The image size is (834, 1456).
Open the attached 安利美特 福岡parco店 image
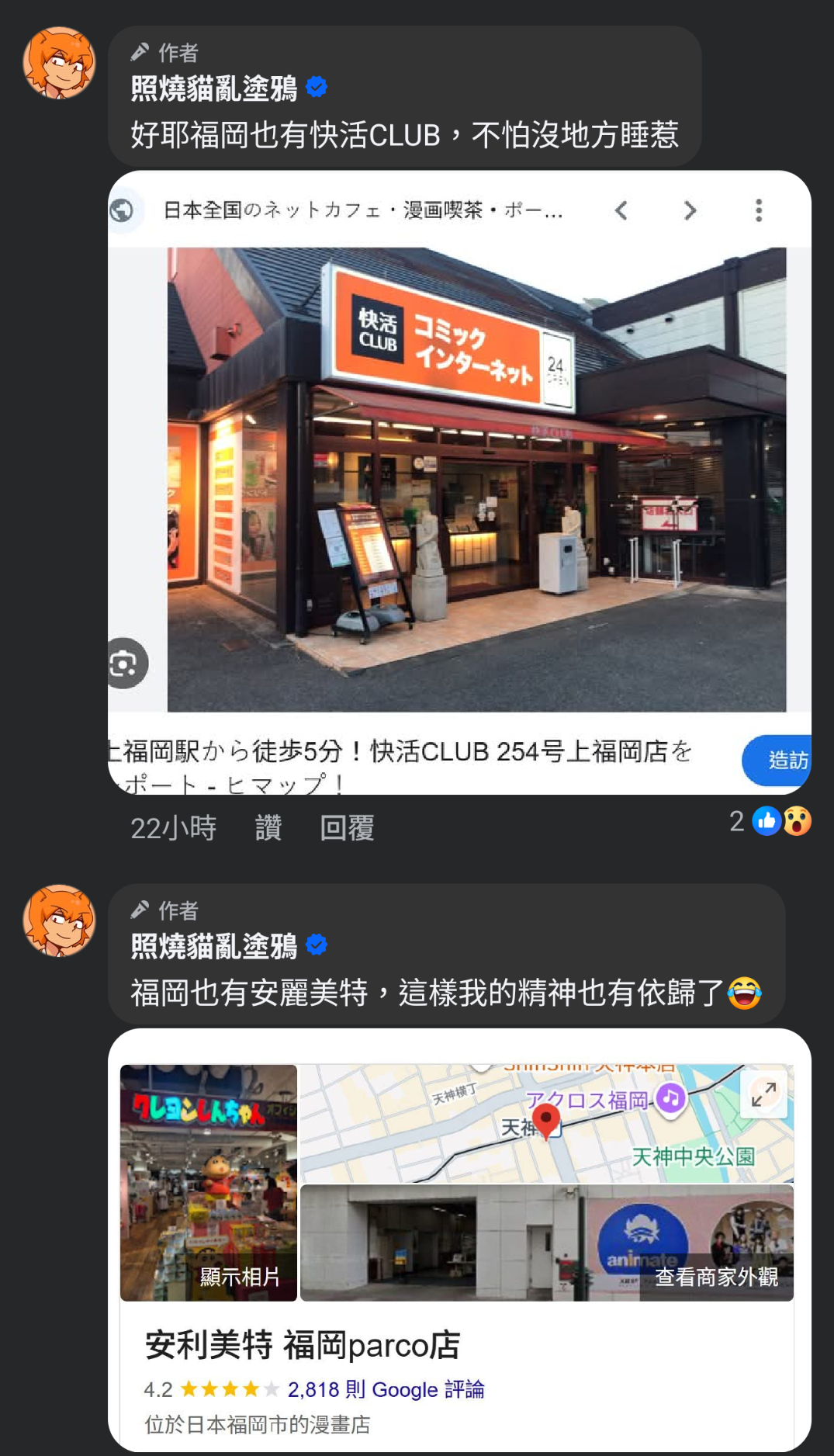[459, 1239]
